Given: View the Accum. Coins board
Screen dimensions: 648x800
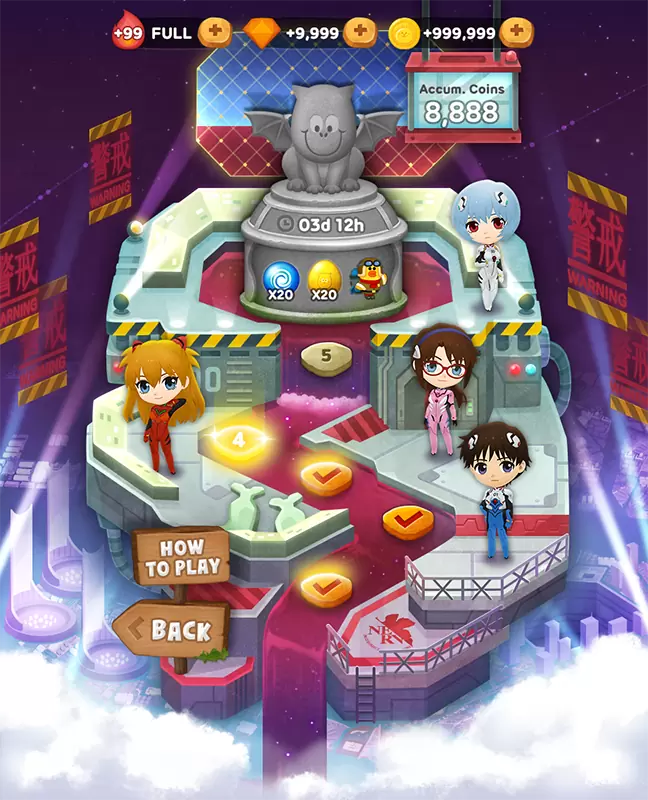Looking at the screenshot, I should pos(461,100).
